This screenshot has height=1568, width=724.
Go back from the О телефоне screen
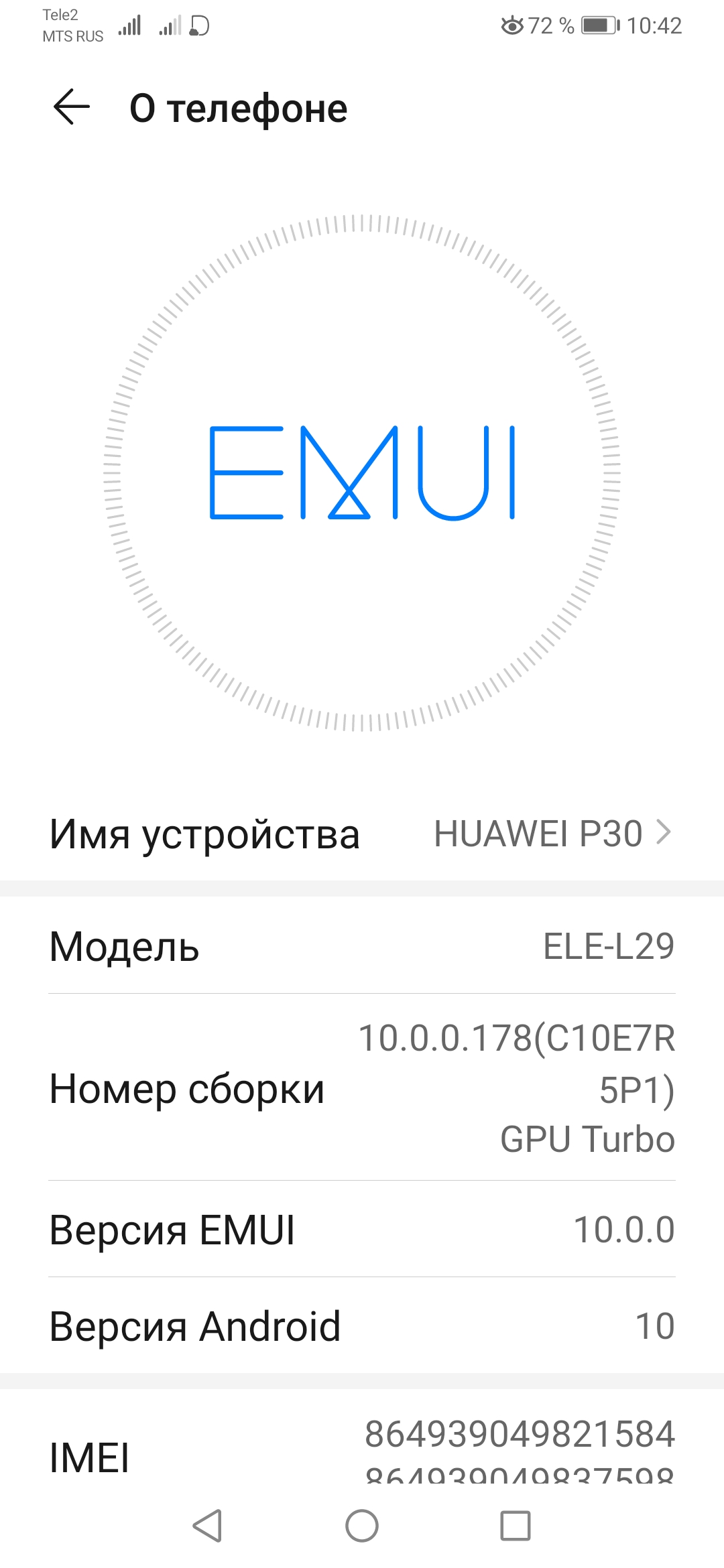pos(72,108)
